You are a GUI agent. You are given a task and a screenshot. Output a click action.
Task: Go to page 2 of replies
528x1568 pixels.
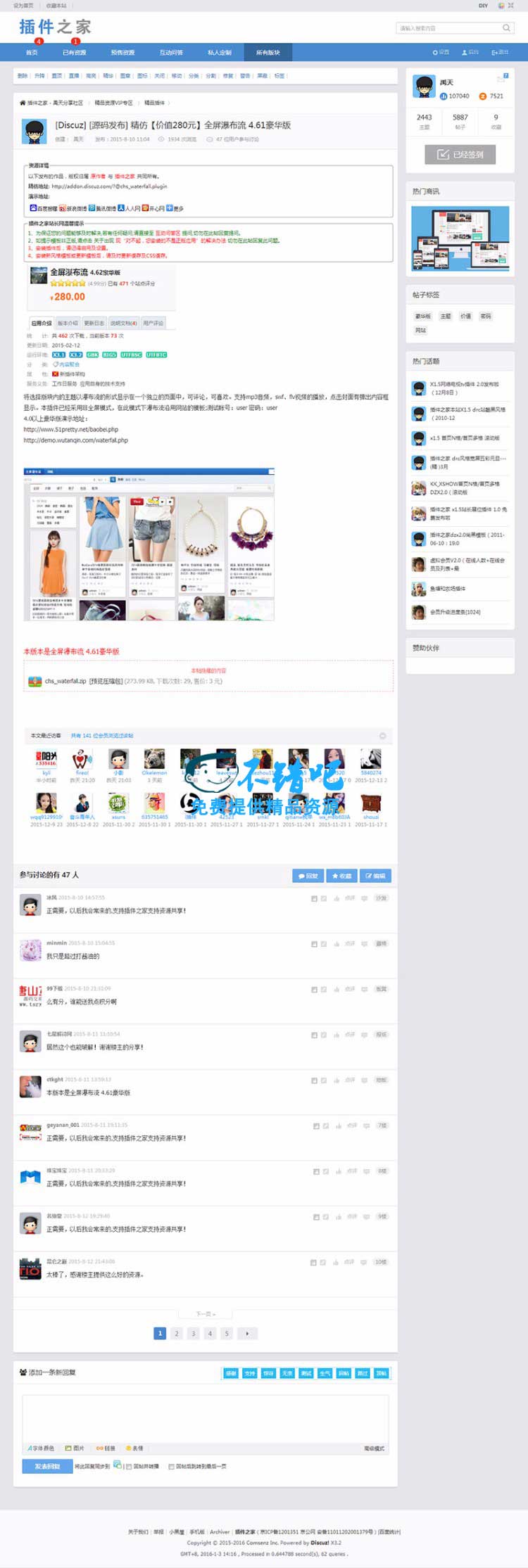pos(177,1333)
